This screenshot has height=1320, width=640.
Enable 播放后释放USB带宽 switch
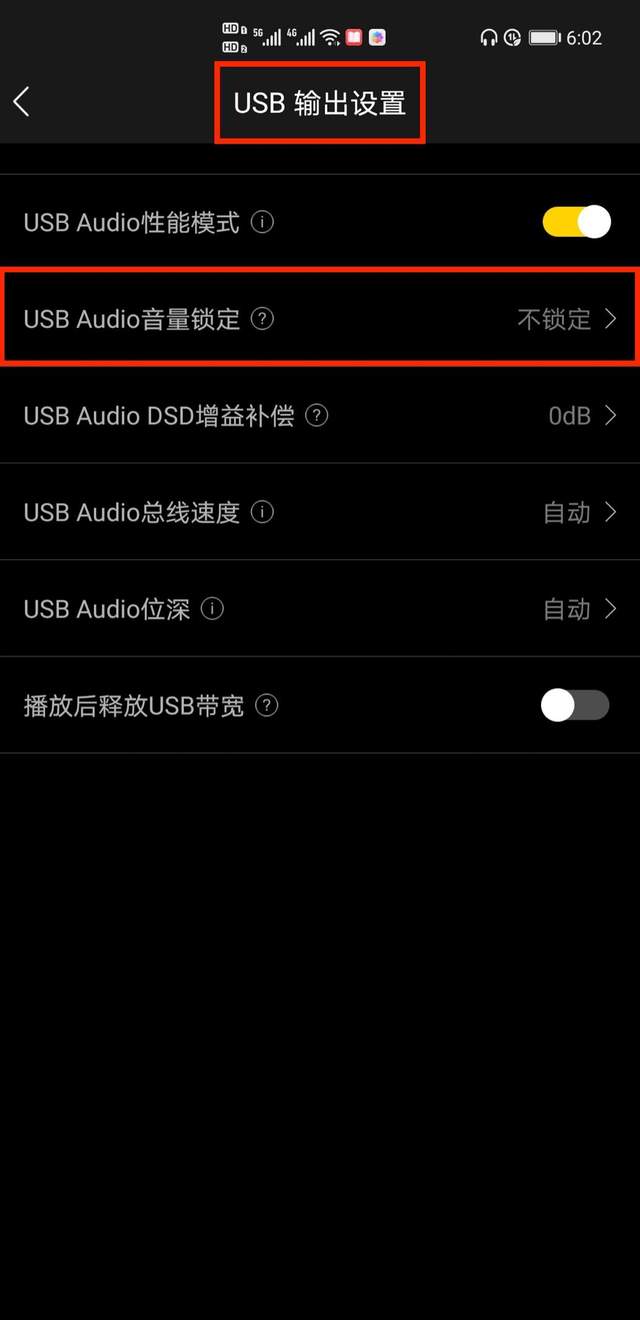(575, 706)
